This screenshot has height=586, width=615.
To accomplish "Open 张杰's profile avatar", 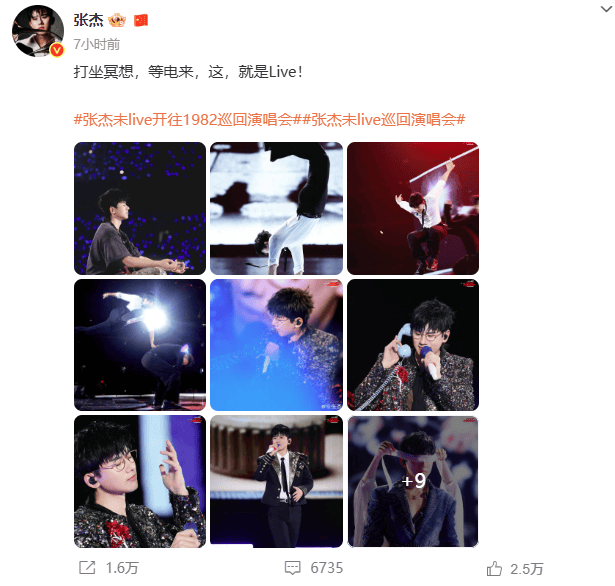I will 38,34.
